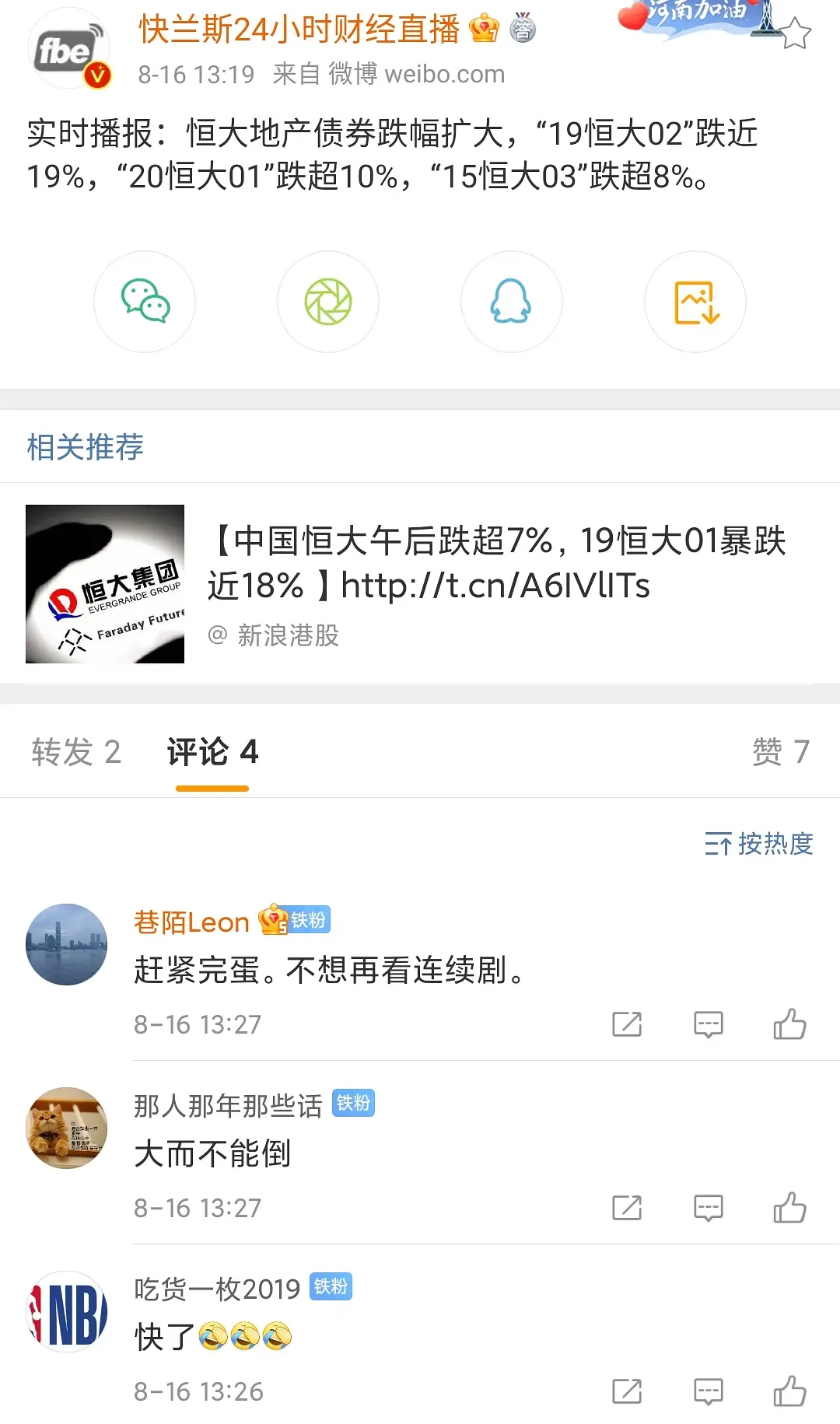Share the post to WeChat Moments

[328, 302]
